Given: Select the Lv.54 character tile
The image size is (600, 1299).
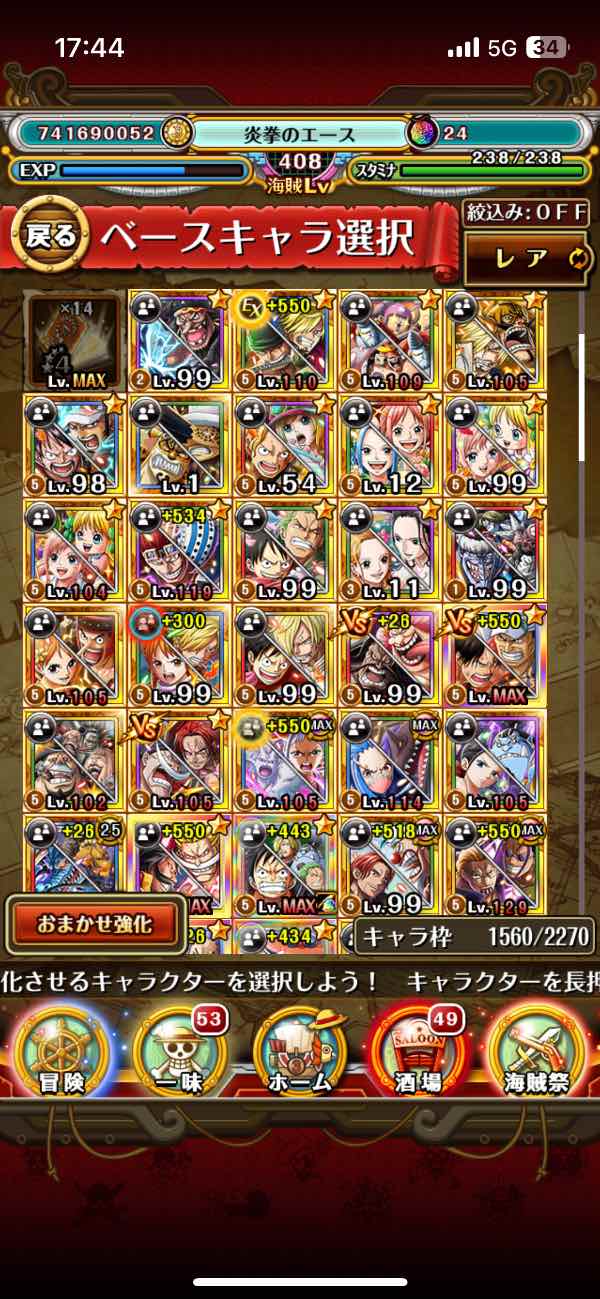Looking at the screenshot, I should tap(285, 445).
